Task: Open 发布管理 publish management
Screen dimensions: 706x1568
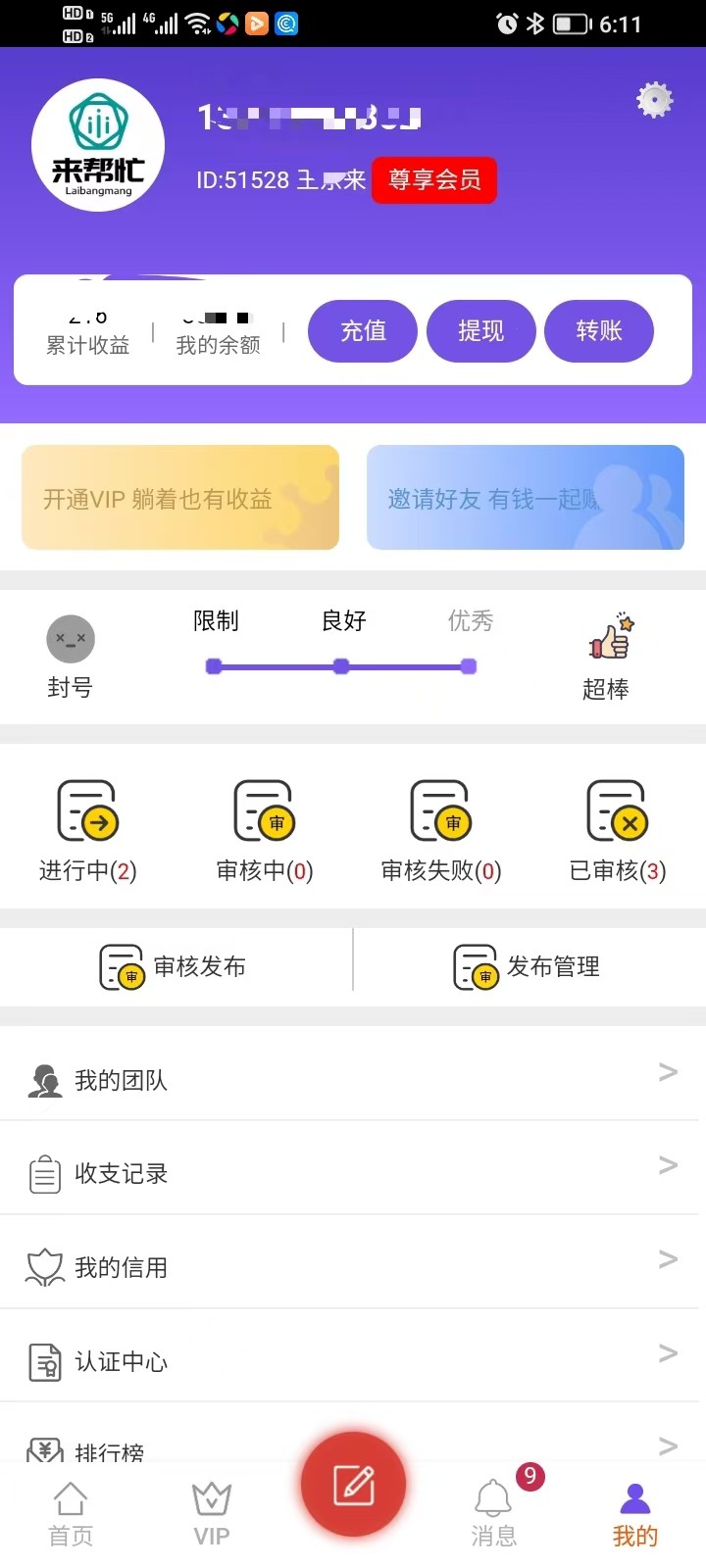Action: pyautogui.click(x=528, y=967)
